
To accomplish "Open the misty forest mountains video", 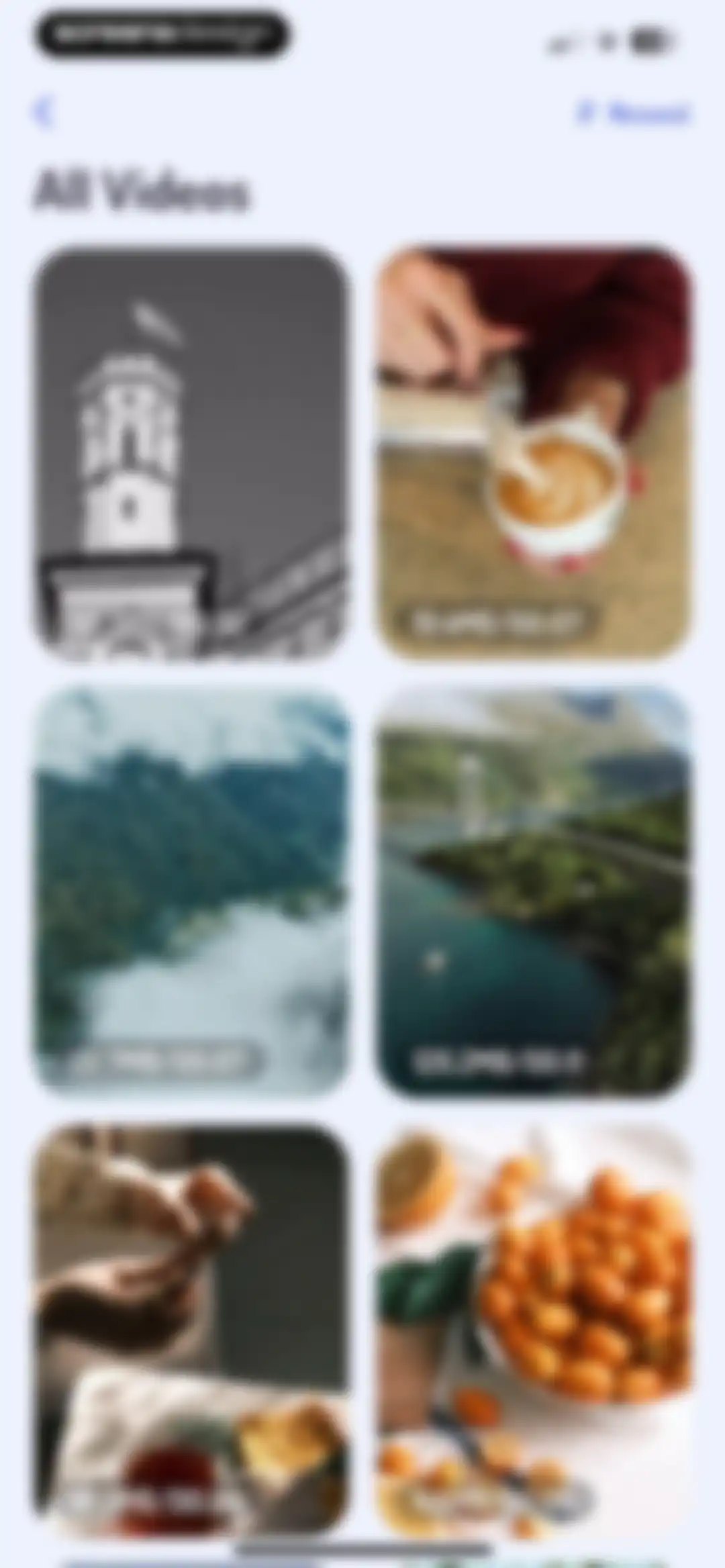I will 191,890.
